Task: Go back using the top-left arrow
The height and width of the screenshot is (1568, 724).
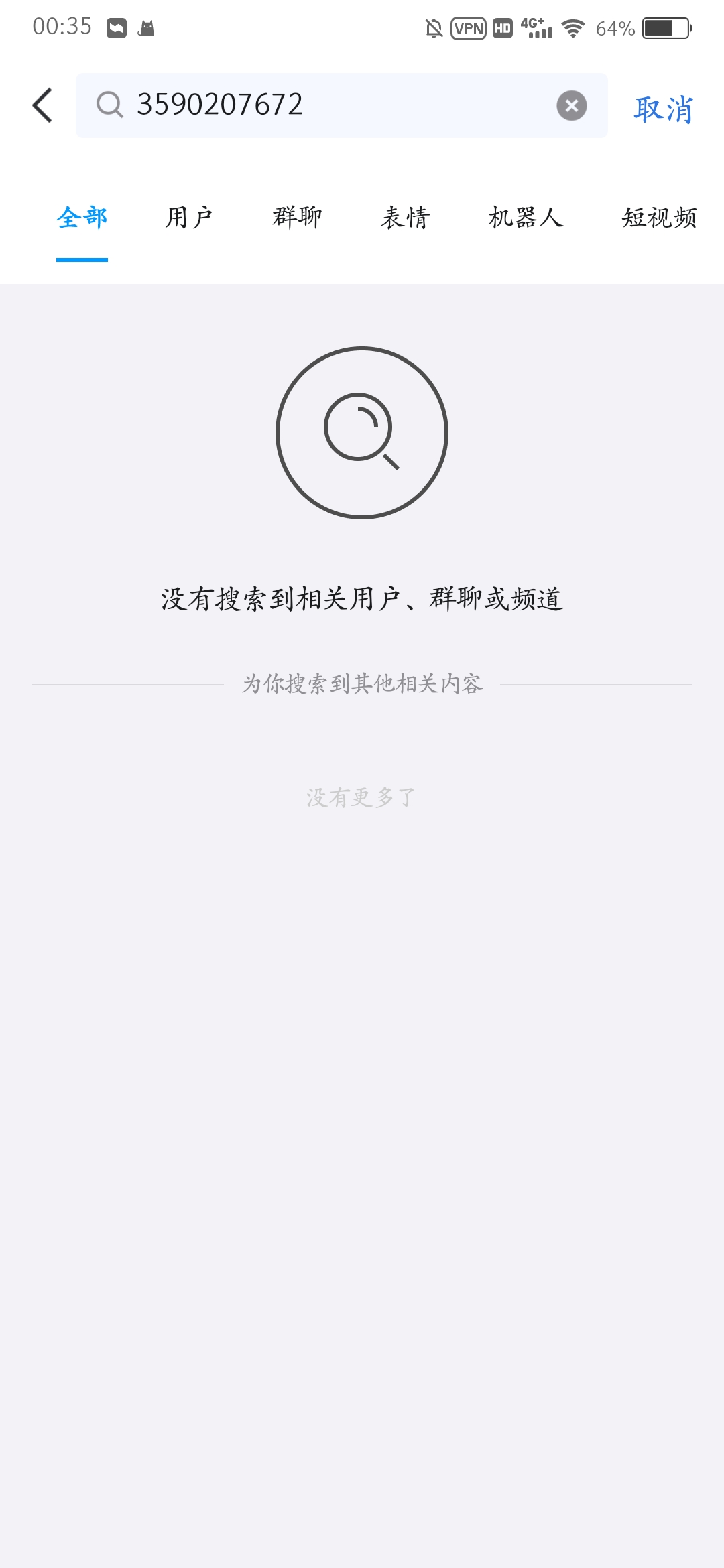Action: point(42,105)
